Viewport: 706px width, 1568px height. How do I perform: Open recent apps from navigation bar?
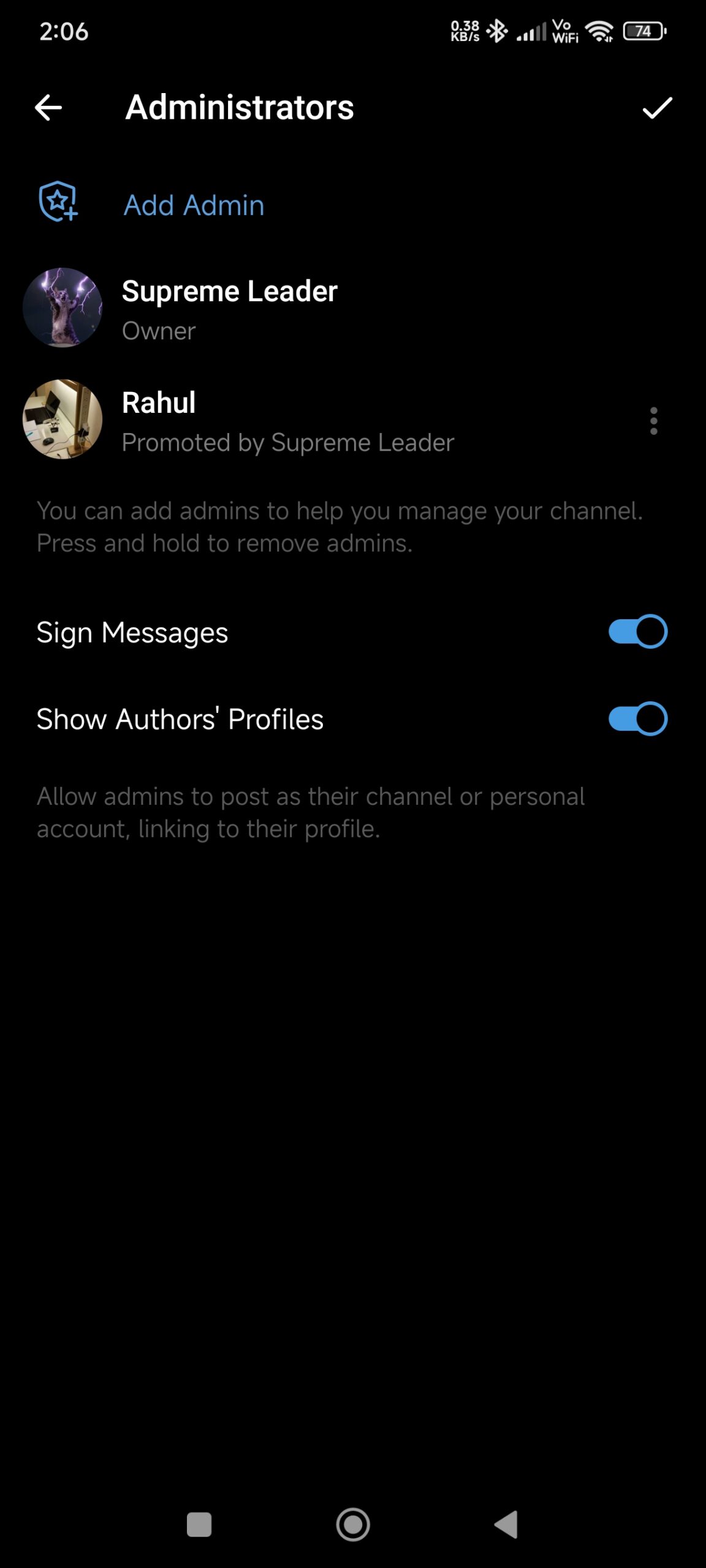coord(199,1525)
